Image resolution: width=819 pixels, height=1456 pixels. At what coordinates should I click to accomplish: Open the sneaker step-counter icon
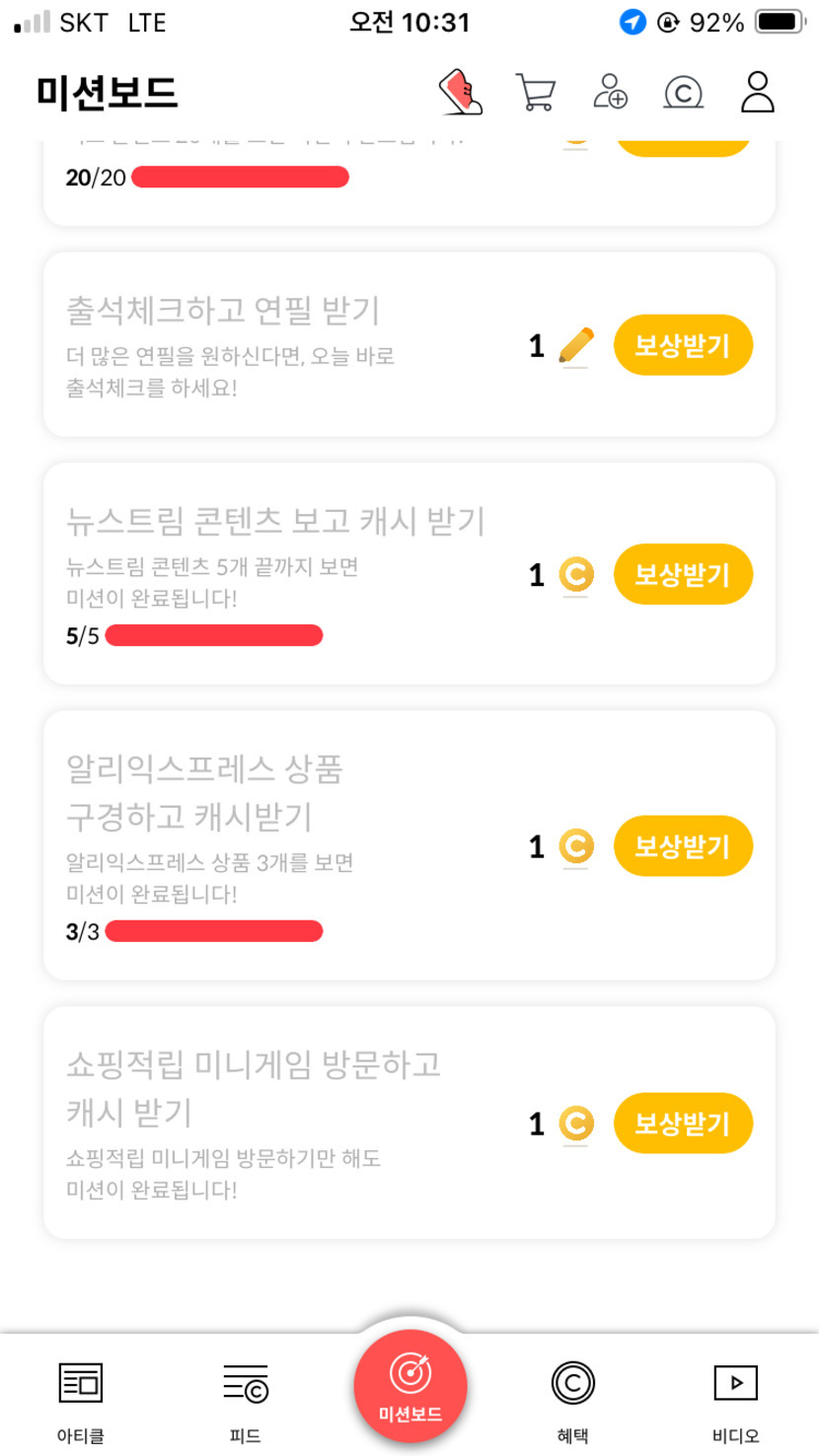pyautogui.click(x=460, y=93)
